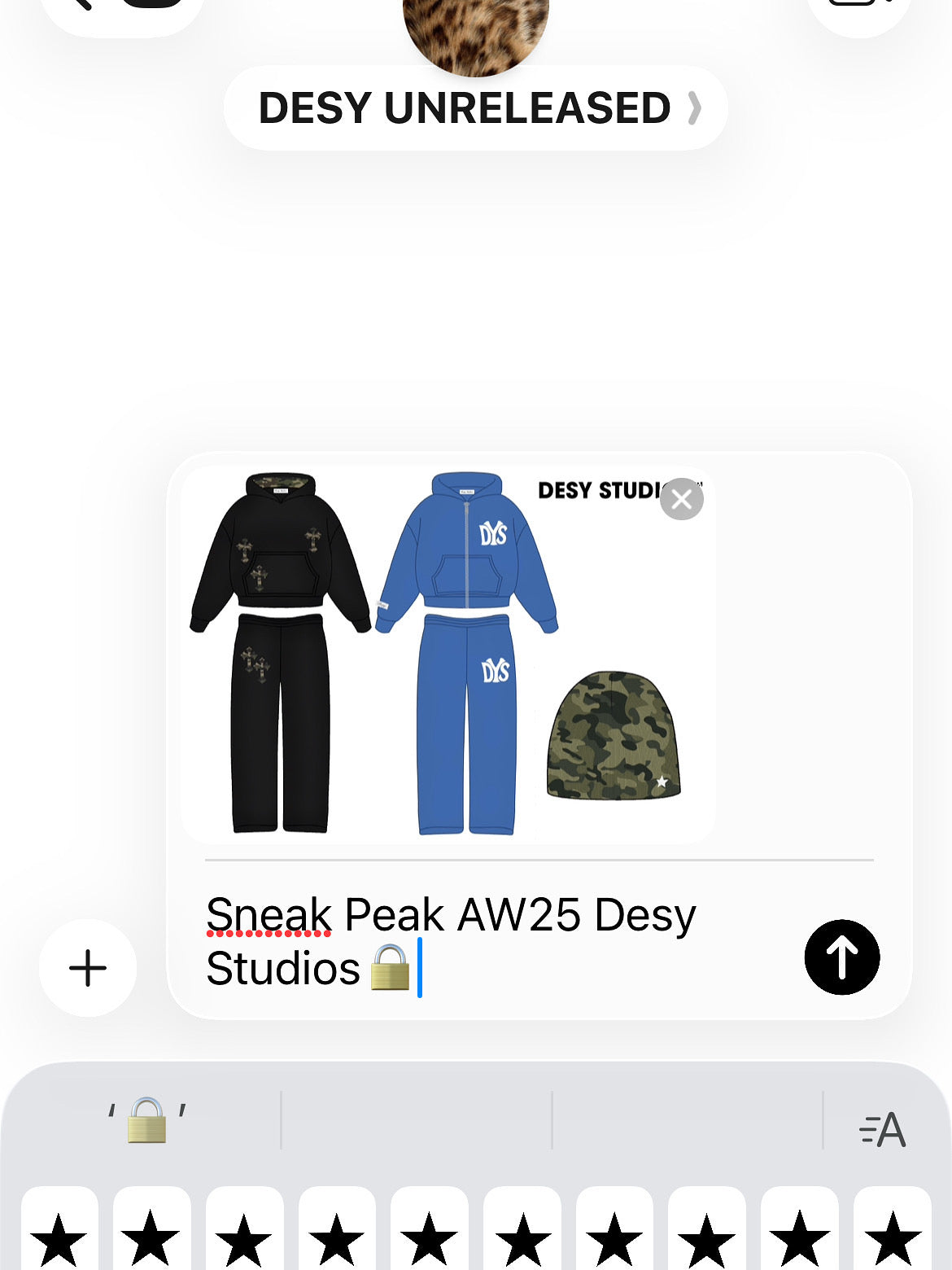The height and width of the screenshot is (1270, 952).
Task: Open DESY UNRELEASED group details
Action: click(x=476, y=108)
